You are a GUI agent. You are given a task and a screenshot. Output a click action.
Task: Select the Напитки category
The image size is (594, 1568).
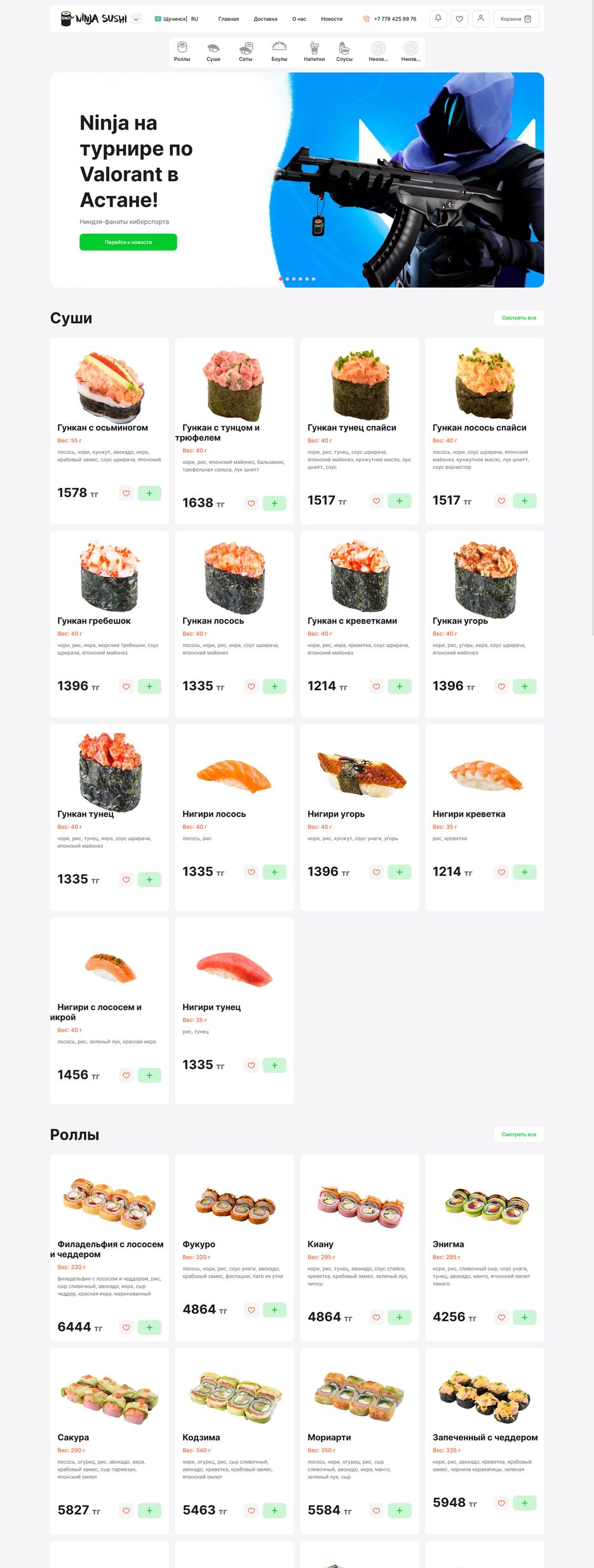(x=314, y=51)
